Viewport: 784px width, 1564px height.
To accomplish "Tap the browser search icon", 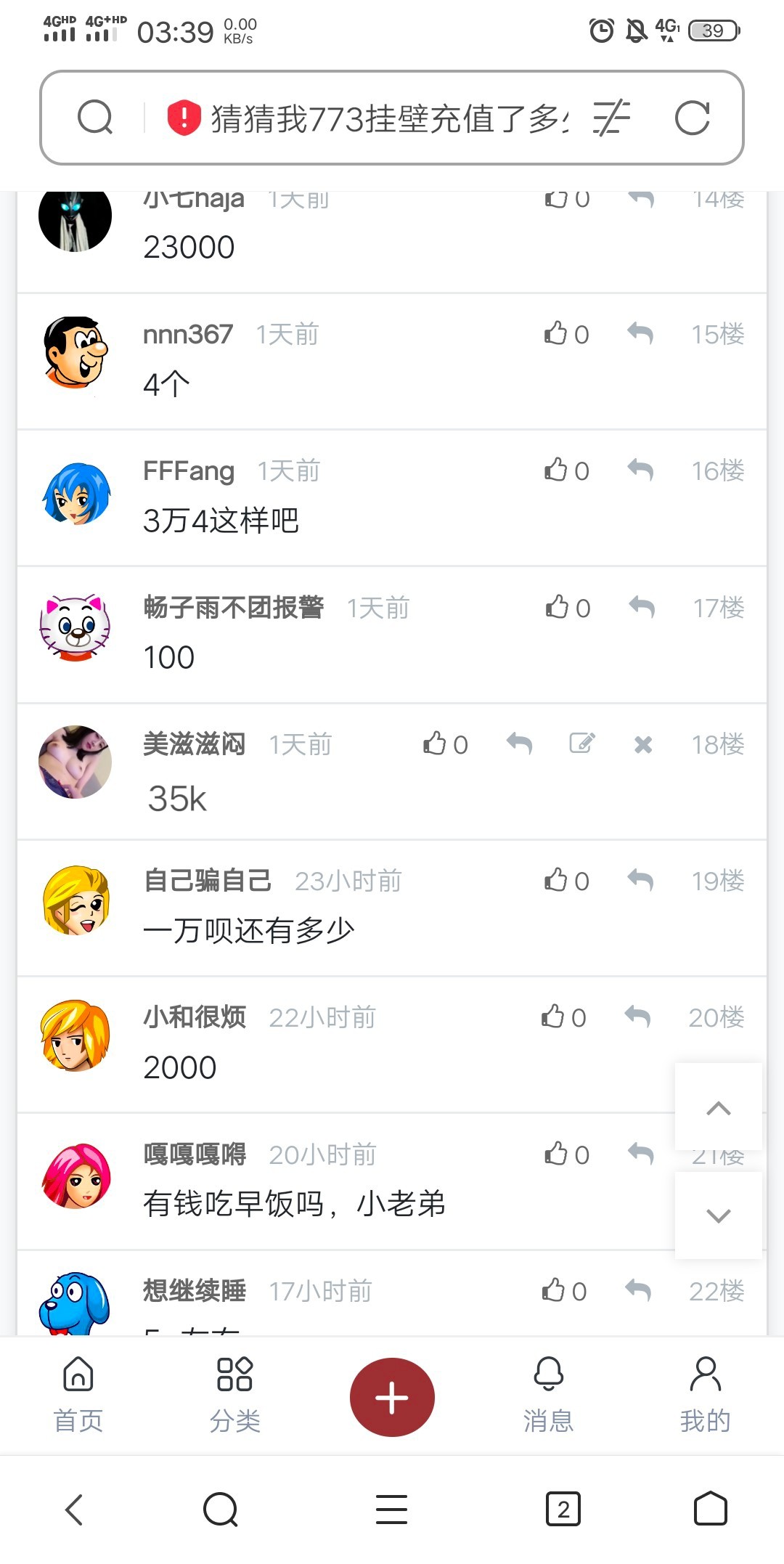I will tap(95, 117).
